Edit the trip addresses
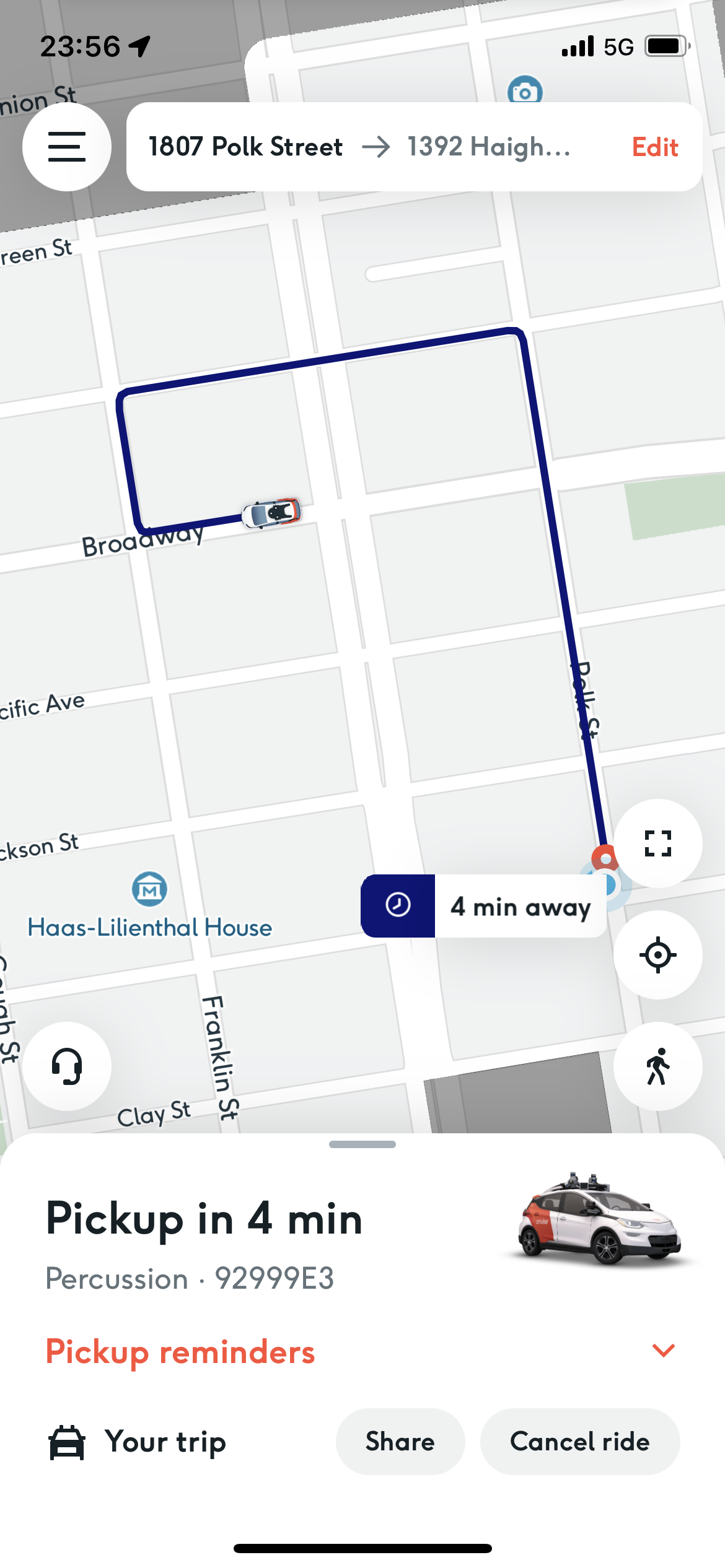 654,147
